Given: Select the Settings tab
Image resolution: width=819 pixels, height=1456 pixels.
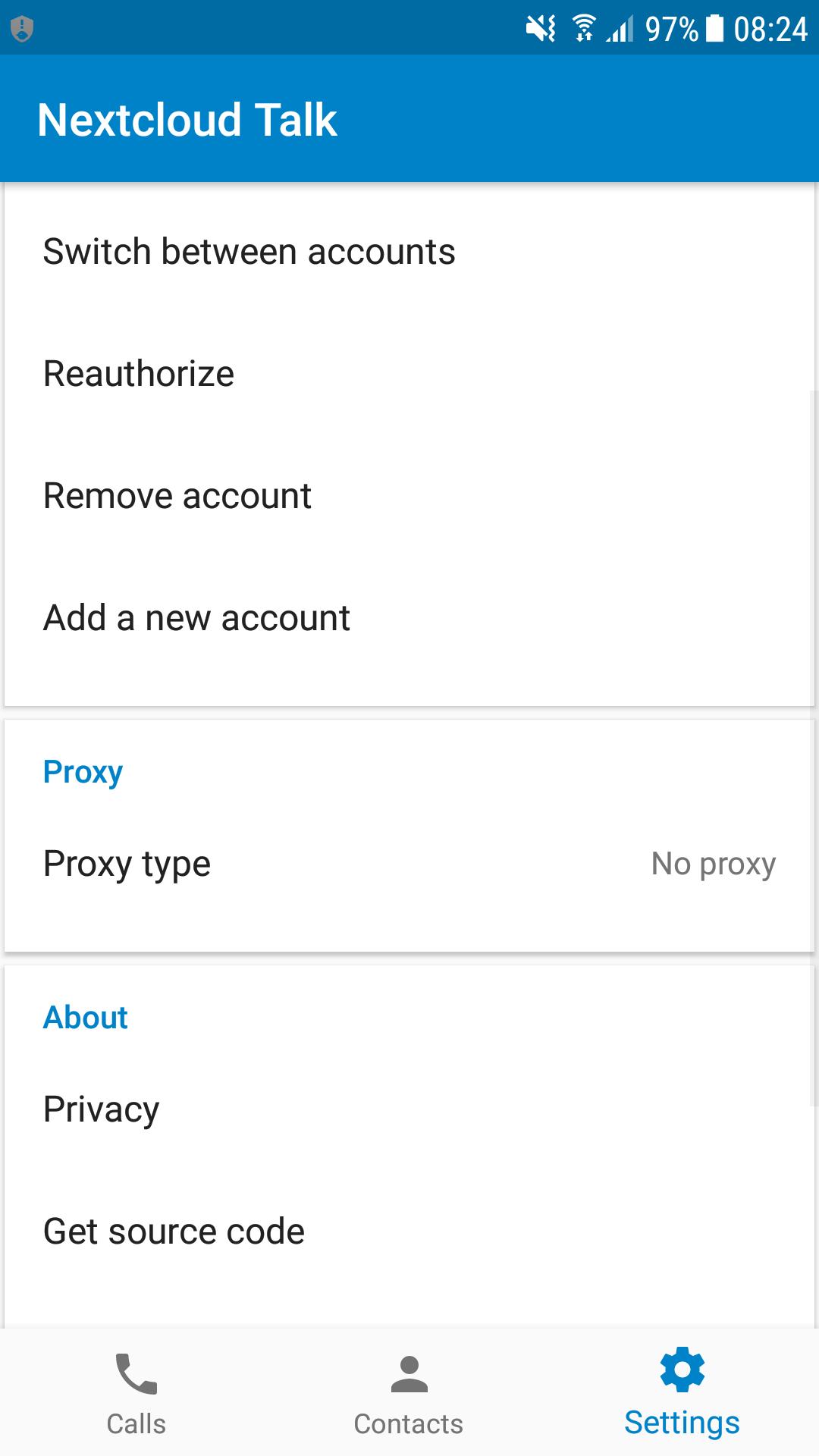Looking at the screenshot, I should pyautogui.click(x=682, y=1393).
